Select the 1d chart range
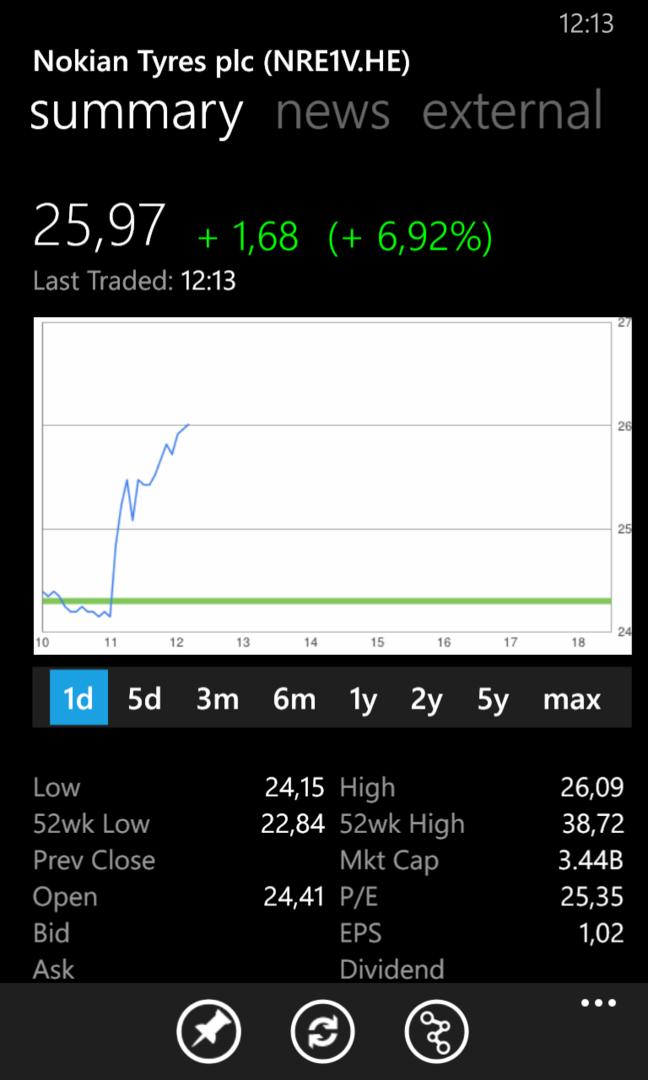The width and height of the screenshot is (648, 1080). click(78, 698)
